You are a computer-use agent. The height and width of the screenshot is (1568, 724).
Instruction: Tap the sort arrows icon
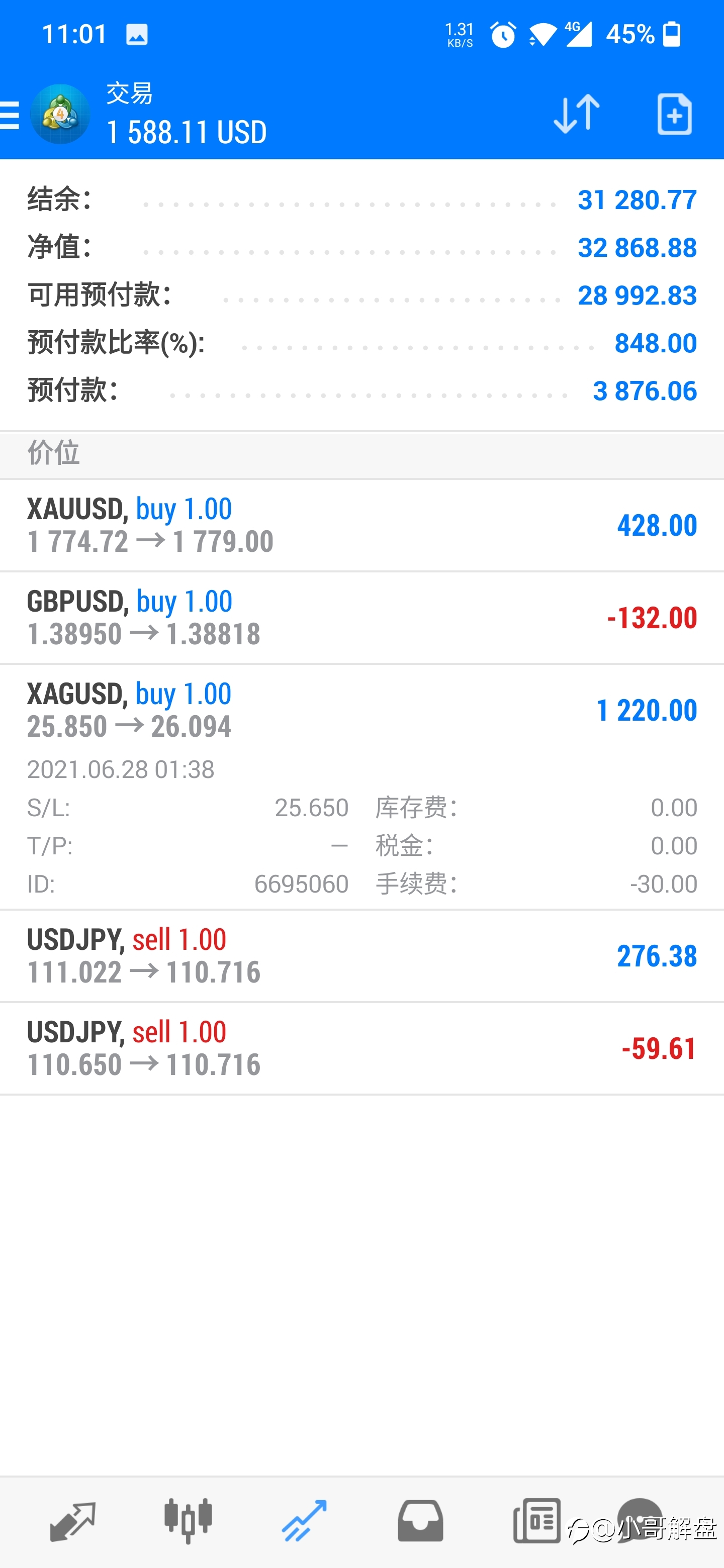click(x=576, y=114)
